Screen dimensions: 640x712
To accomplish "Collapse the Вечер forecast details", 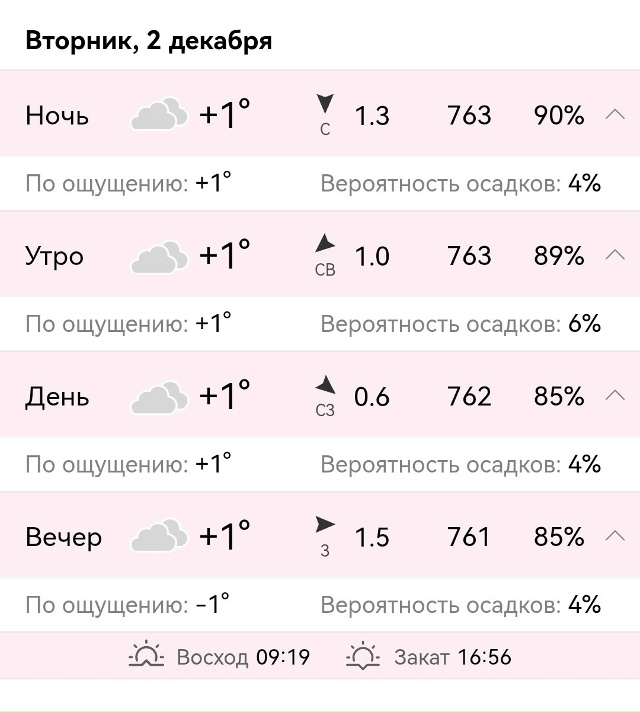I will coord(615,537).
